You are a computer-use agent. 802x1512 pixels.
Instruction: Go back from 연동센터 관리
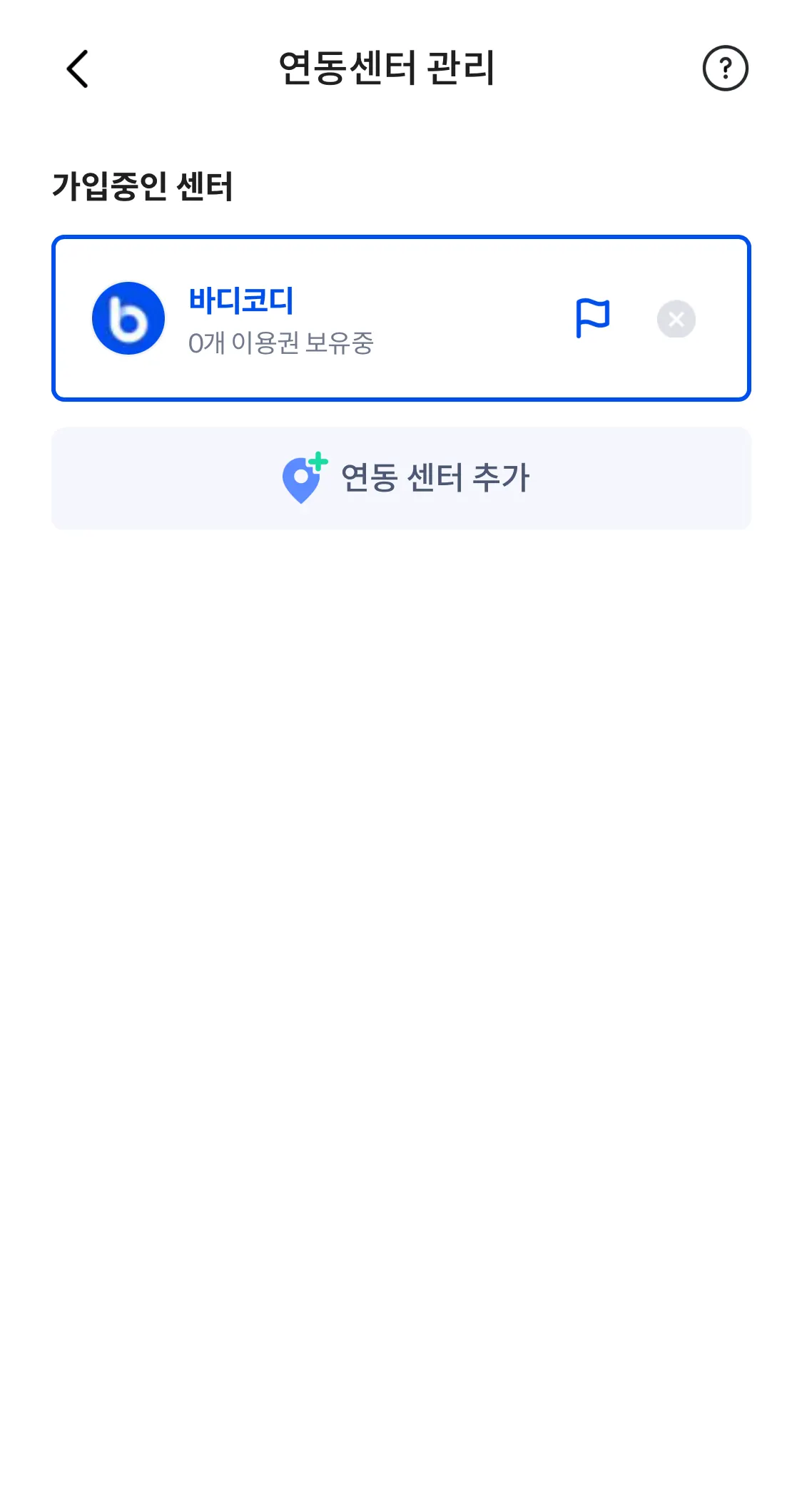point(77,69)
